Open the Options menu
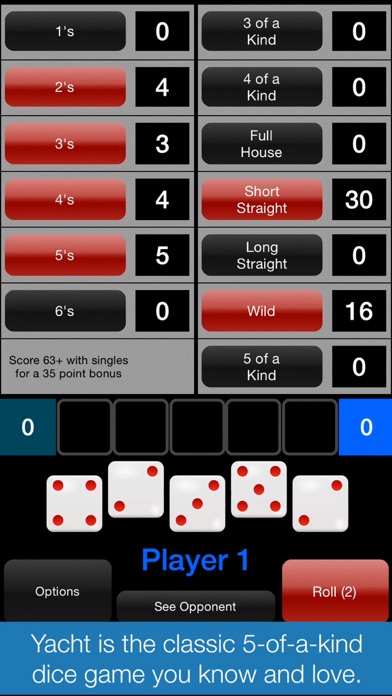Image resolution: width=392 pixels, height=696 pixels. (x=58, y=591)
